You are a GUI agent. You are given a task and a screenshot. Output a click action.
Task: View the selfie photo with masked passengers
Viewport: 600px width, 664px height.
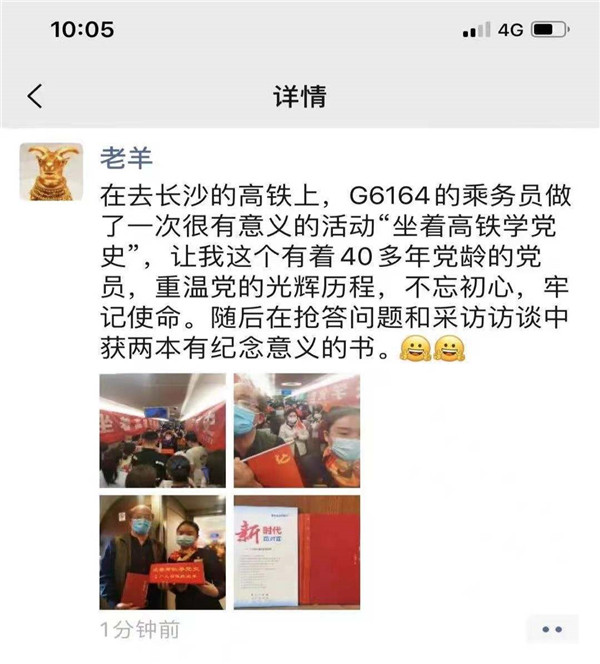(296, 429)
